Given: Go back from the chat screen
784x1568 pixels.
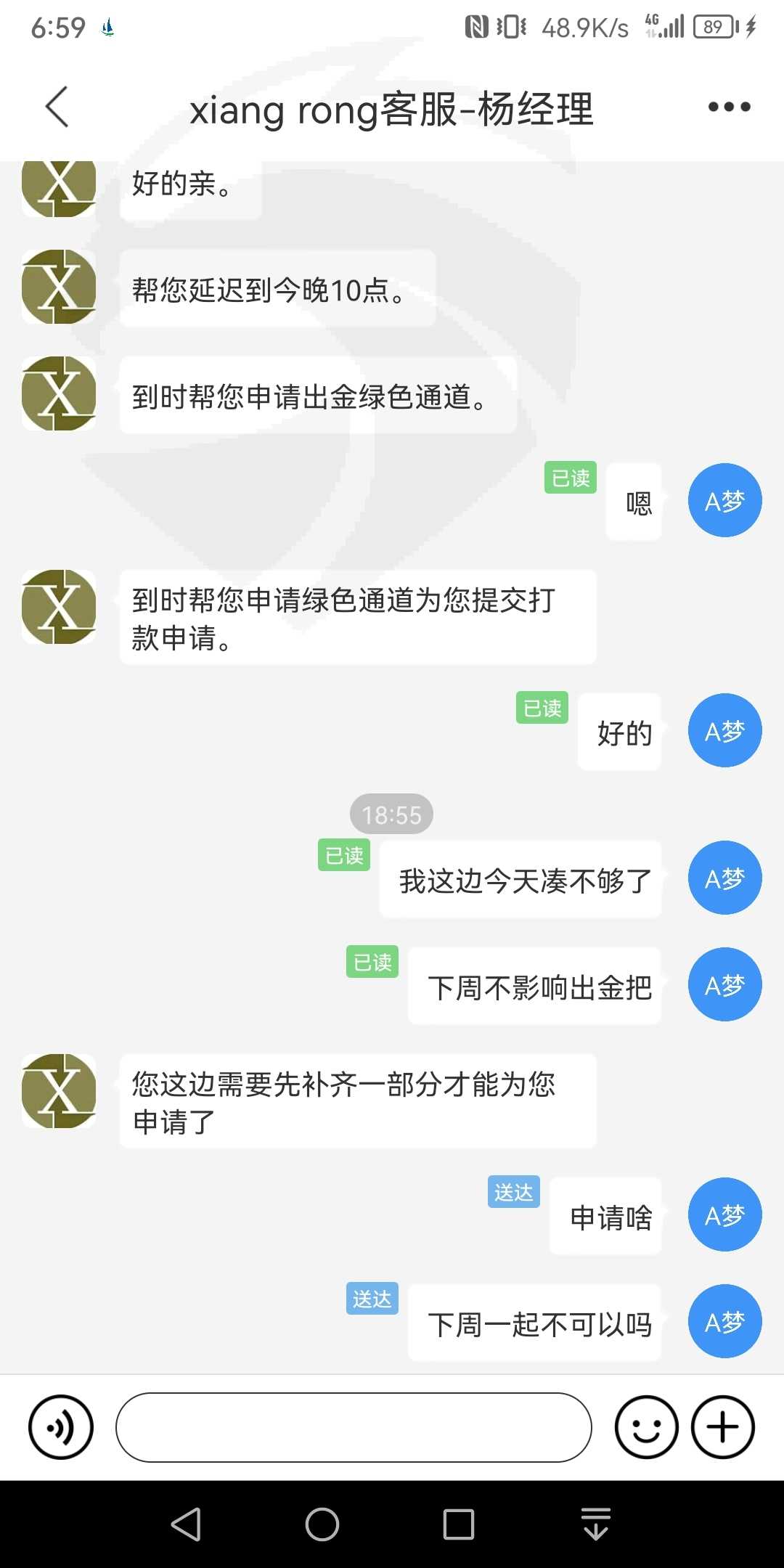Looking at the screenshot, I should point(57,107).
